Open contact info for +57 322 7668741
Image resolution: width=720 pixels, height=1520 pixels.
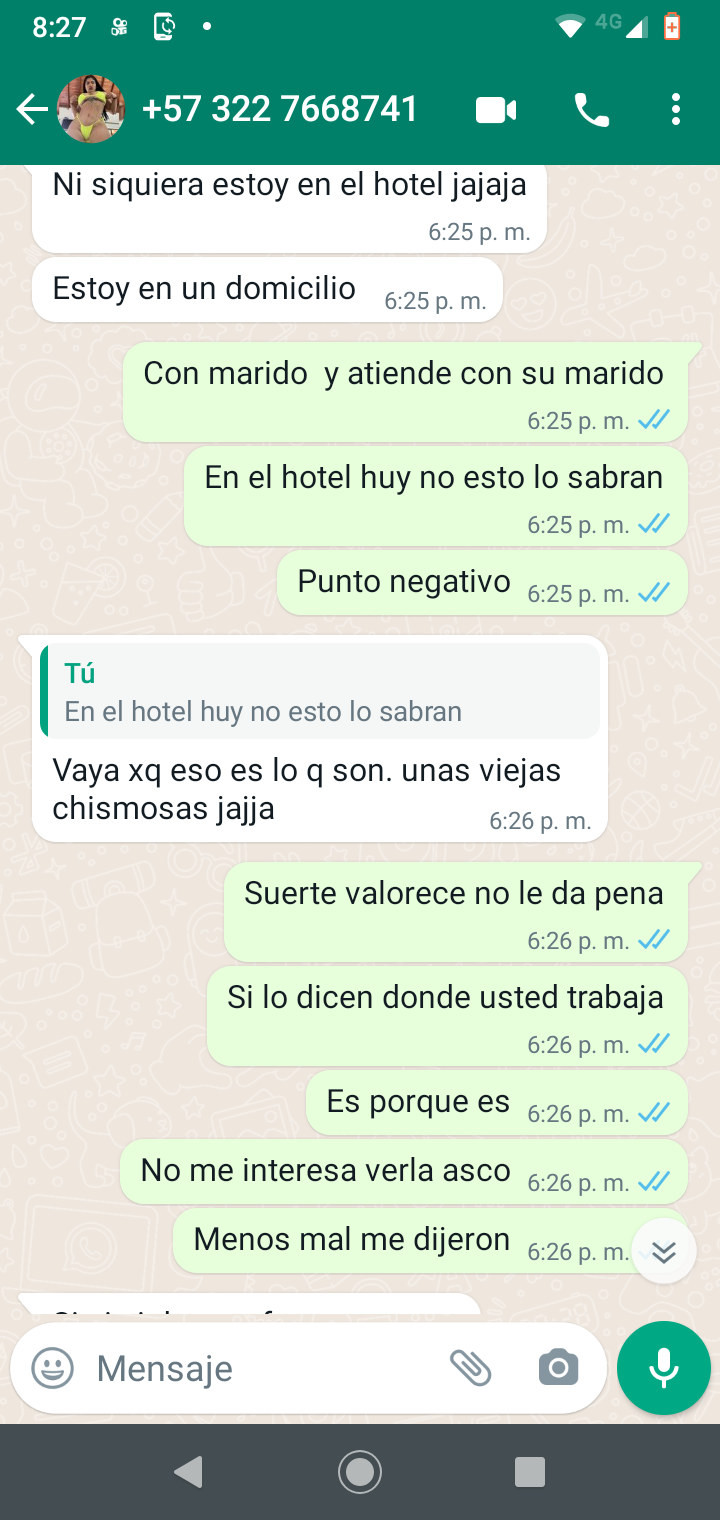[x=280, y=109]
